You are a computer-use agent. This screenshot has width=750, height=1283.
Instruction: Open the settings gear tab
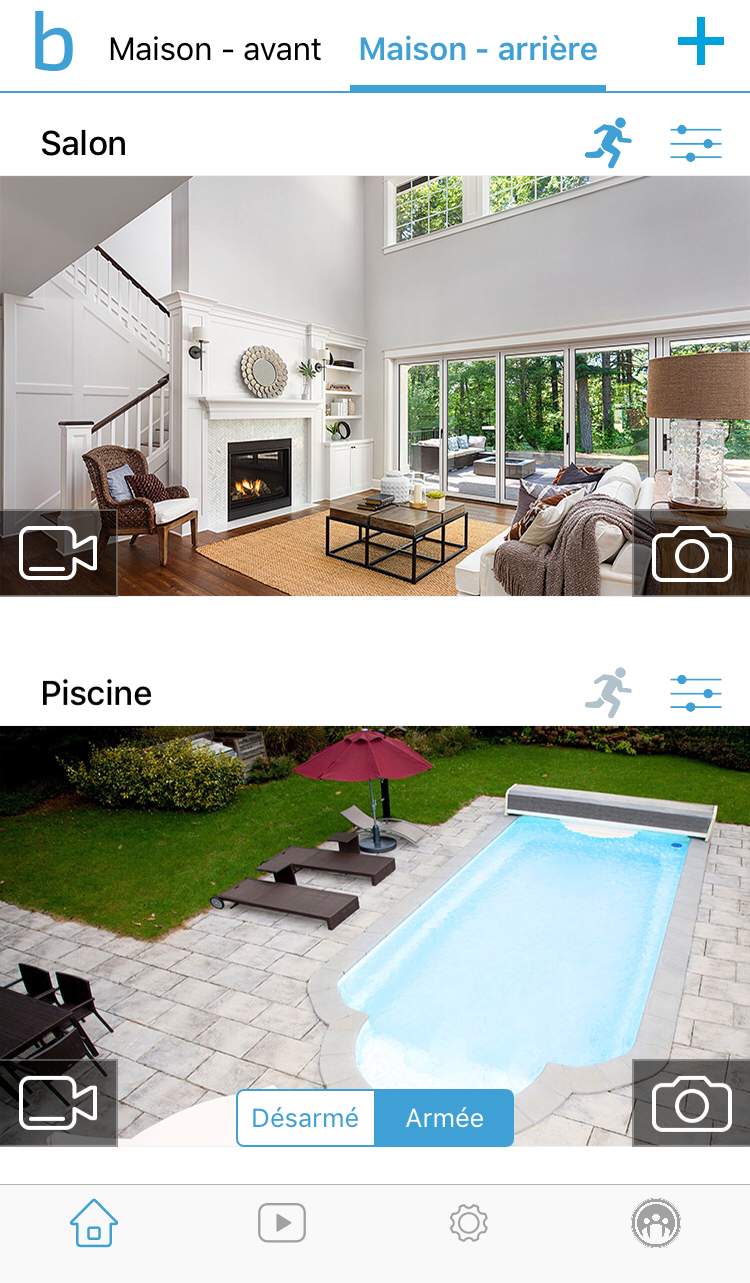coord(468,1223)
